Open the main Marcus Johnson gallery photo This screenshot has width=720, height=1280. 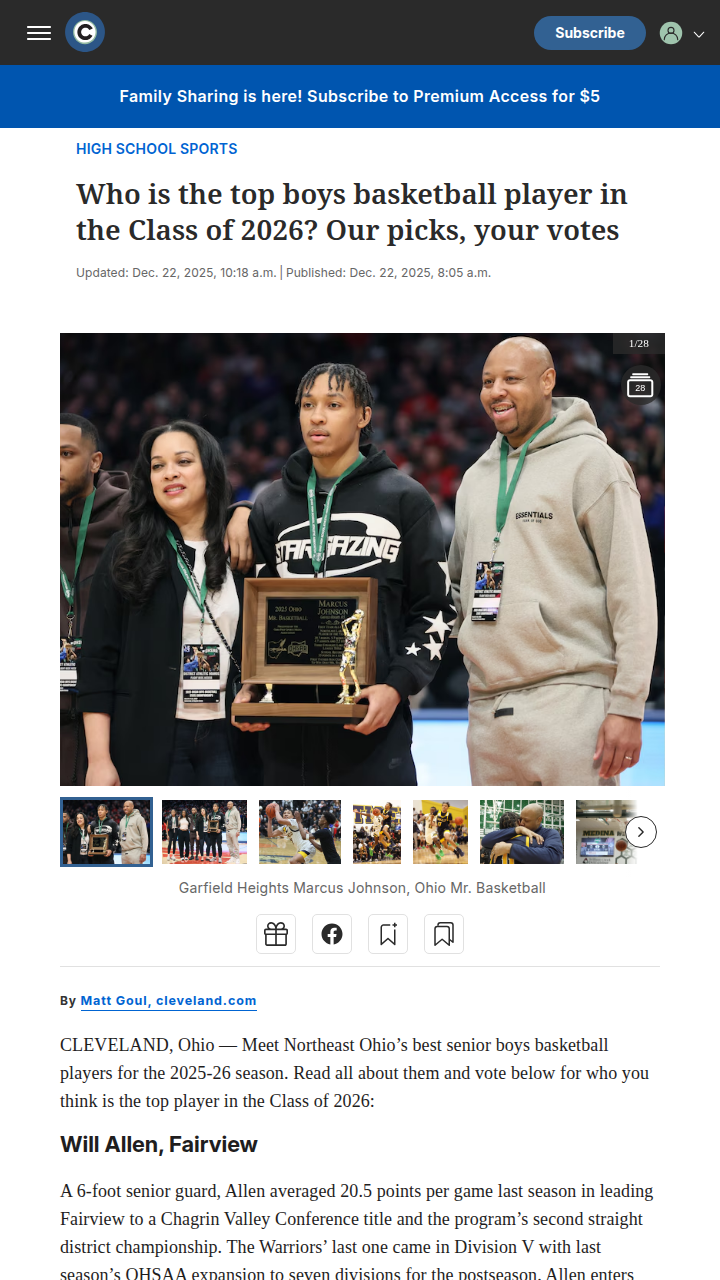[362, 559]
